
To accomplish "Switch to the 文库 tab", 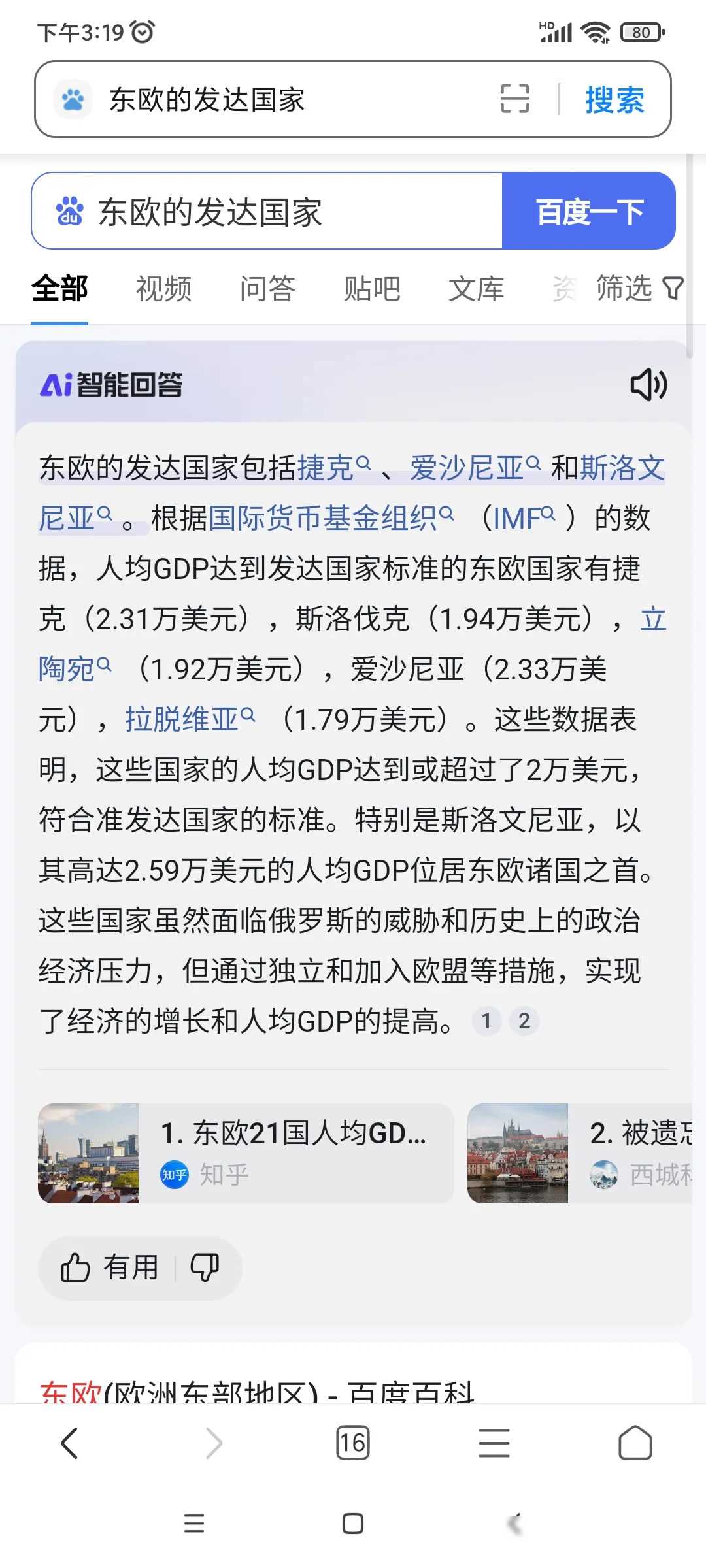I will (476, 288).
